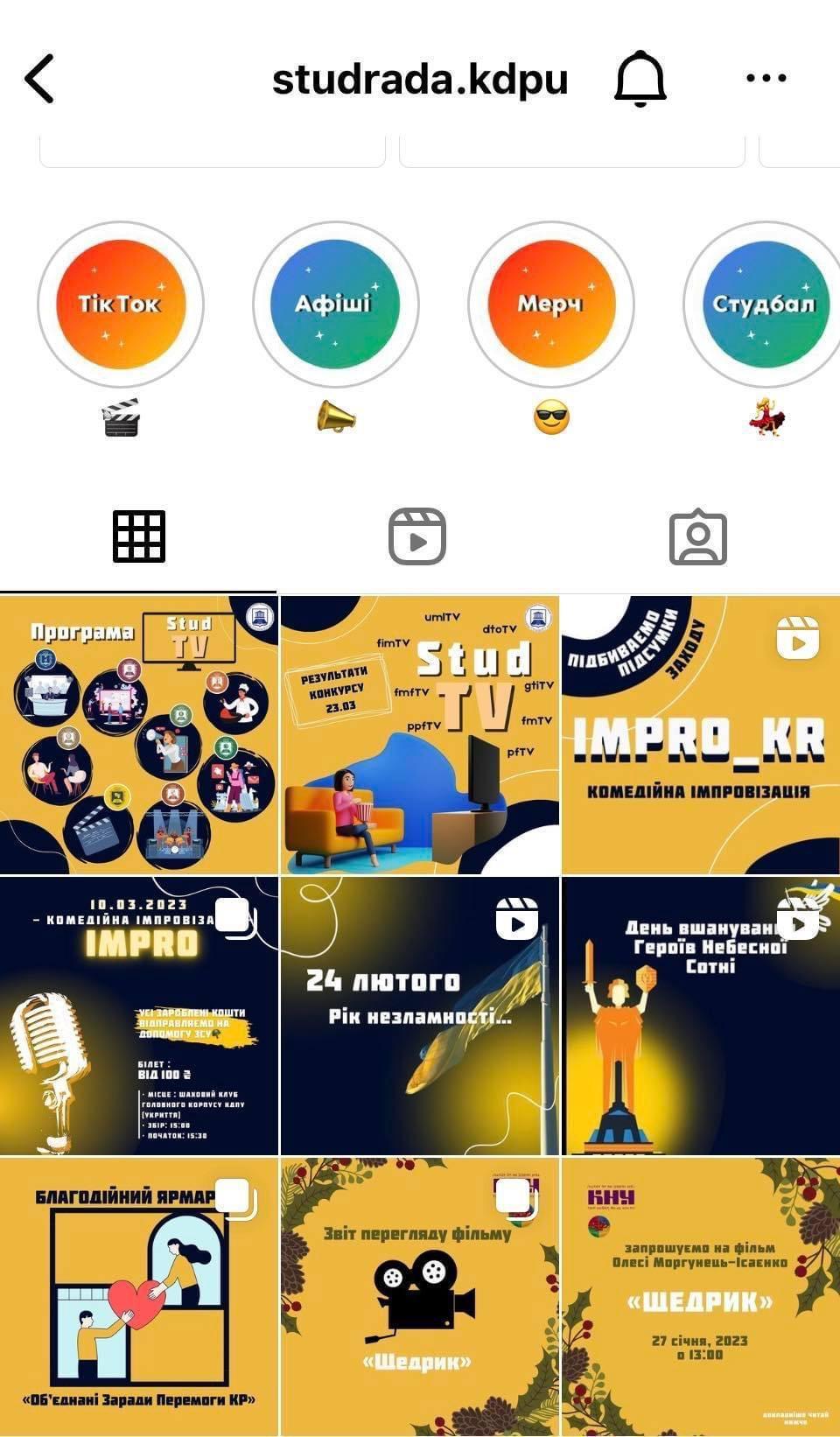Viewport: 840px width, 1437px height.
Task: Open the Stud TV результати конкурсу post
Action: [x=419, y=735]
